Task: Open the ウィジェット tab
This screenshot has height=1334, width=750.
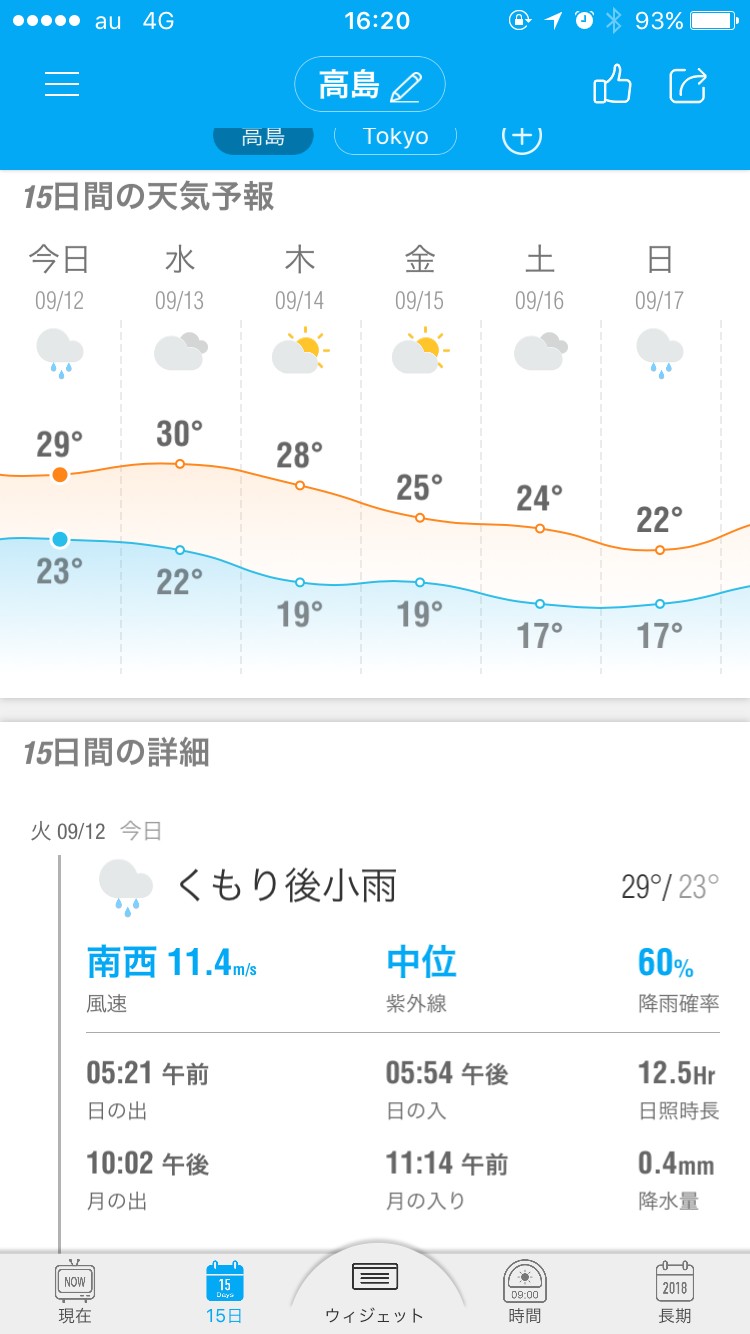Action: click(375, 1293)
